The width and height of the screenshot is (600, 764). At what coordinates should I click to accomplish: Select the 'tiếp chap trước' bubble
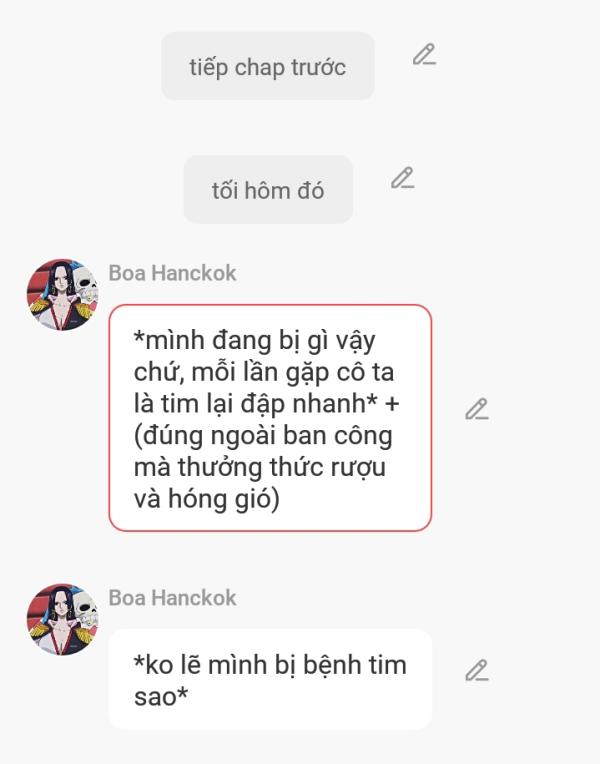point(267,67)
